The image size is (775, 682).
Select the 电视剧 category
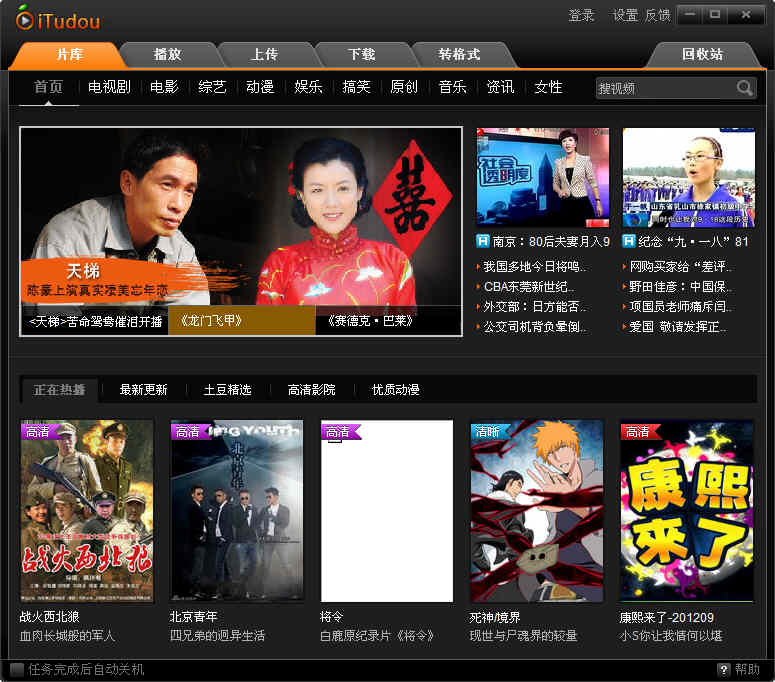[x=109, y=87]
